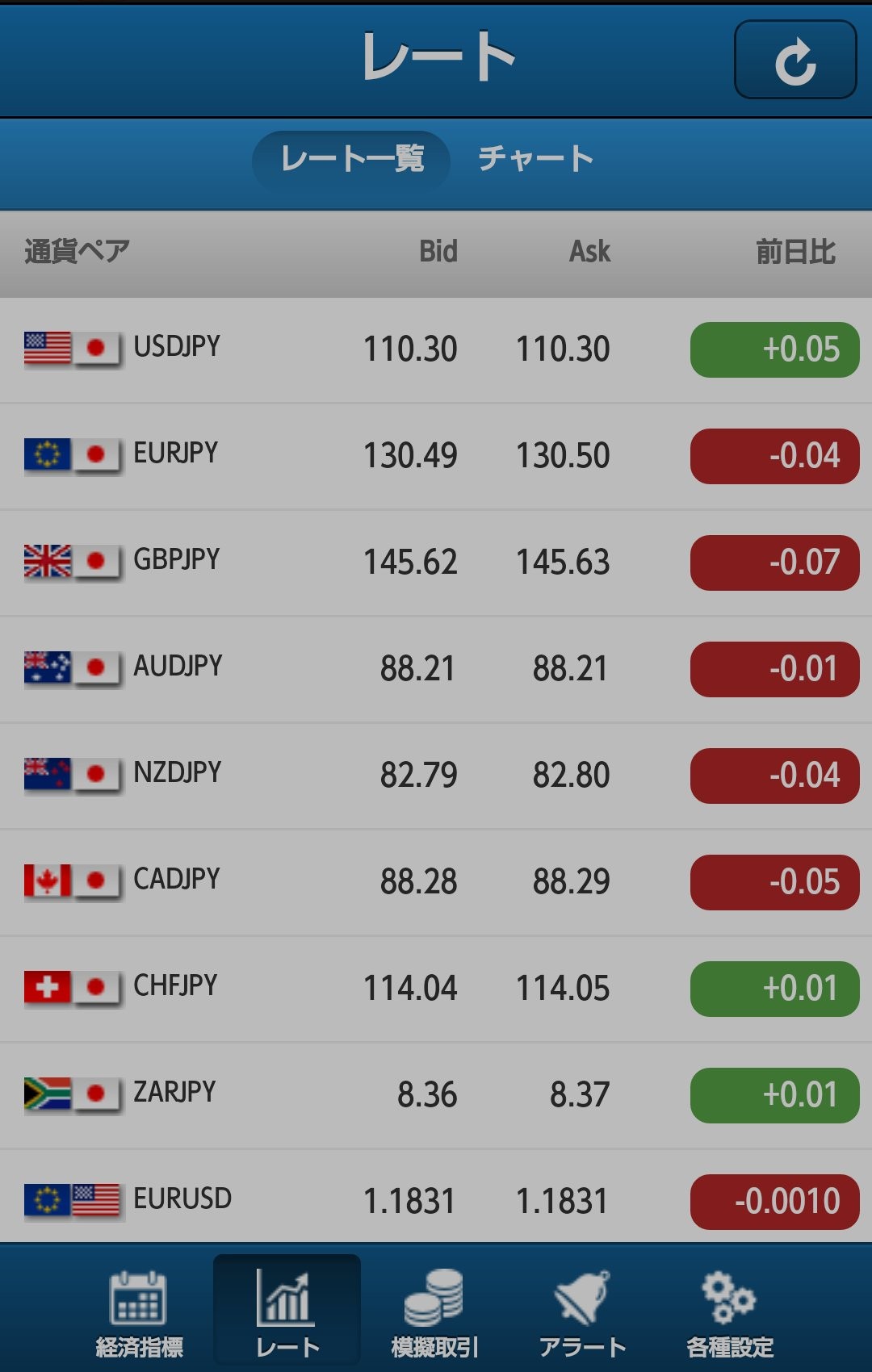Open the EURUSD rate row

pos(436,1198)
